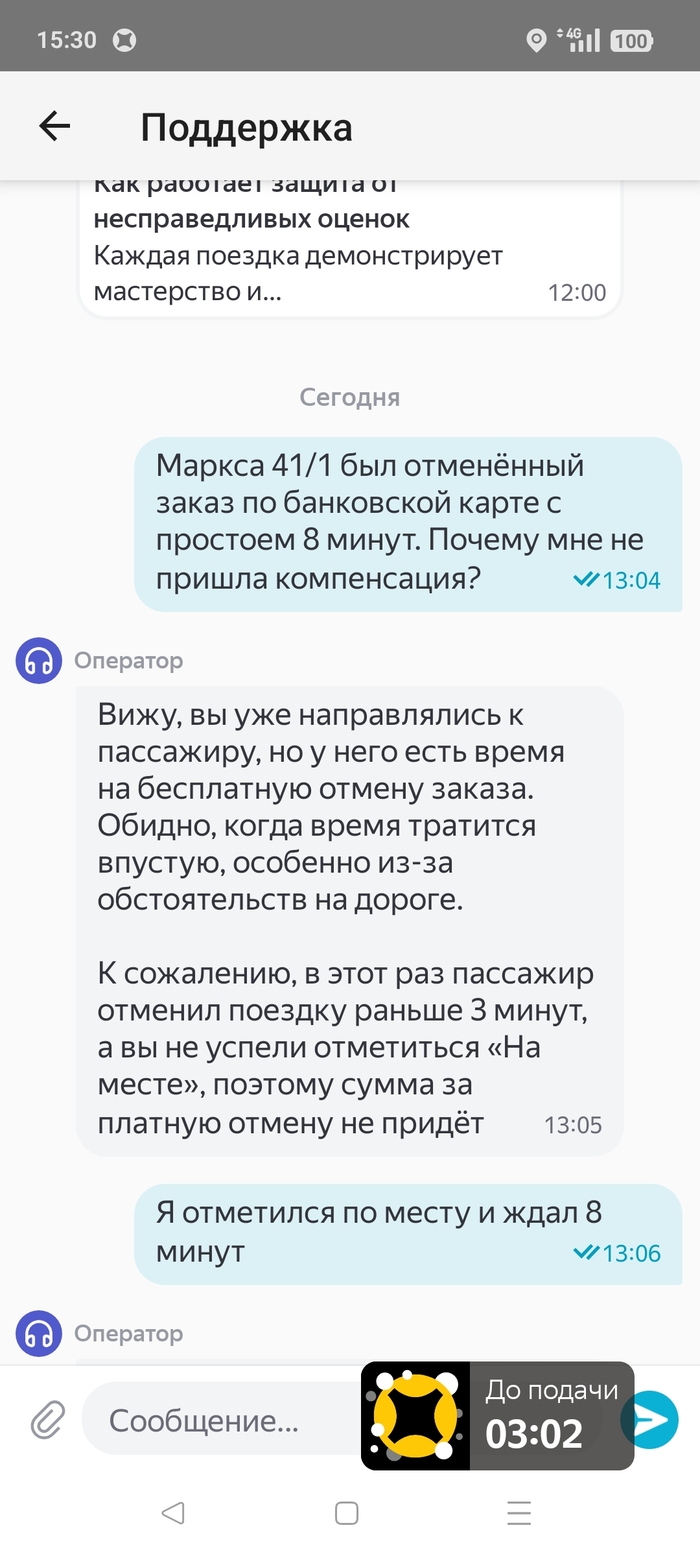Tap the system back button
The height and width of the screenshot is (1556, 700).
pyautogui.click(x=173, y=1513)
